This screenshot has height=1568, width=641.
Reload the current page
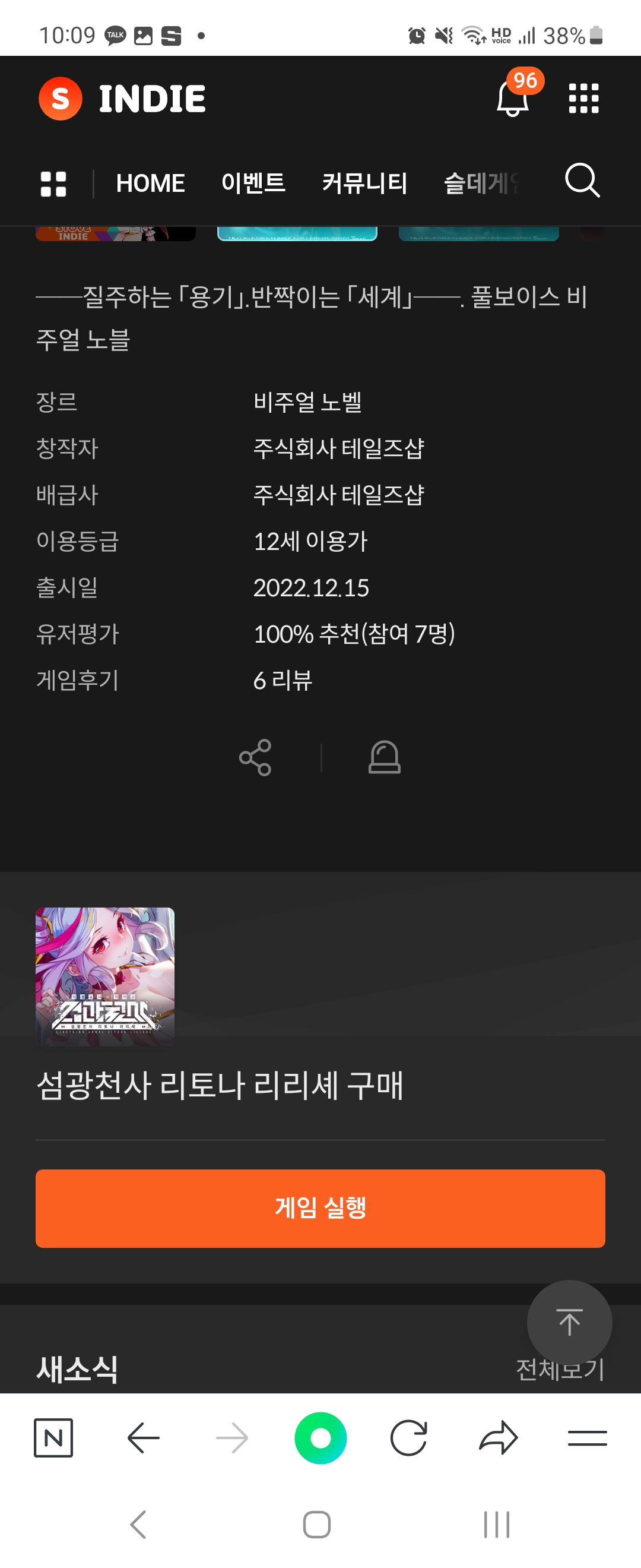coord(409,1438)
